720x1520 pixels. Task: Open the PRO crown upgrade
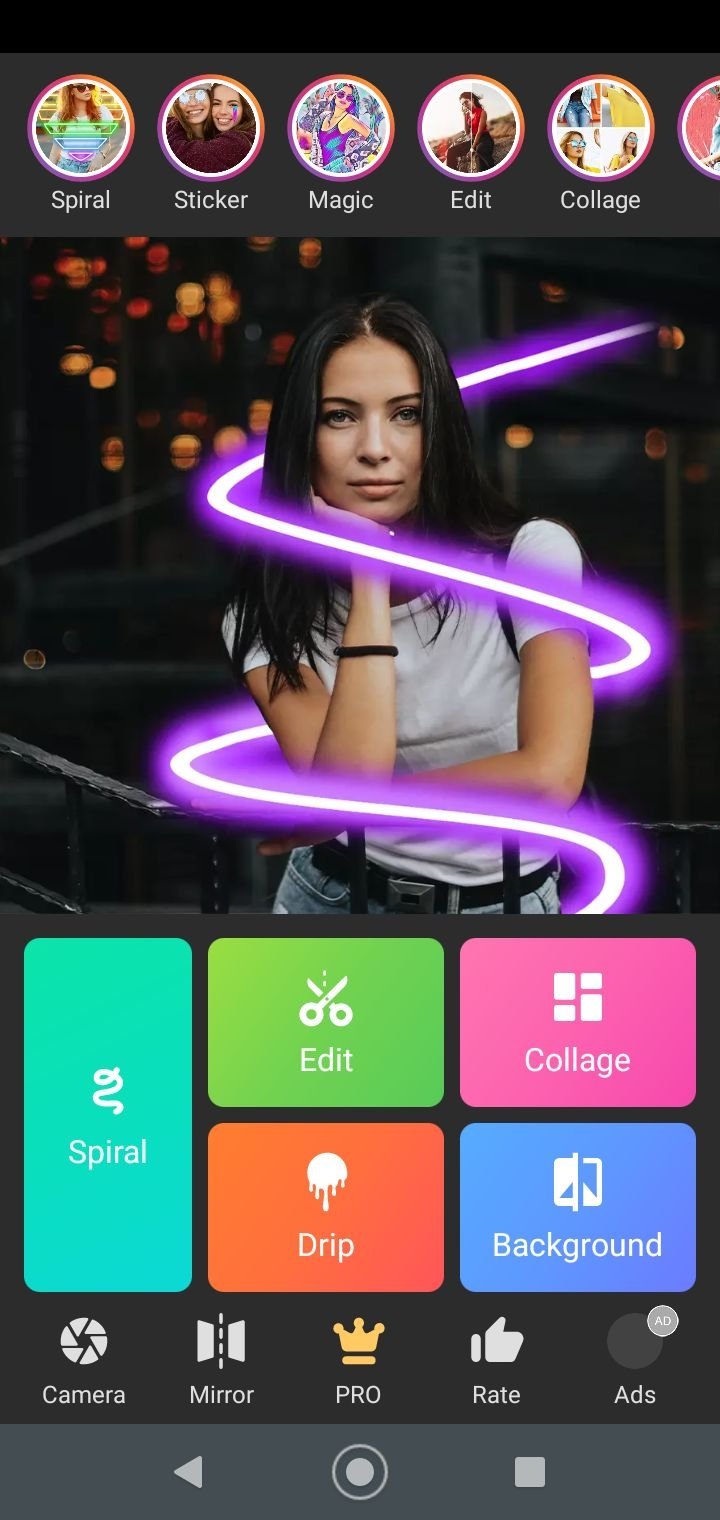pyautogui.click(x=359, y=1361)
